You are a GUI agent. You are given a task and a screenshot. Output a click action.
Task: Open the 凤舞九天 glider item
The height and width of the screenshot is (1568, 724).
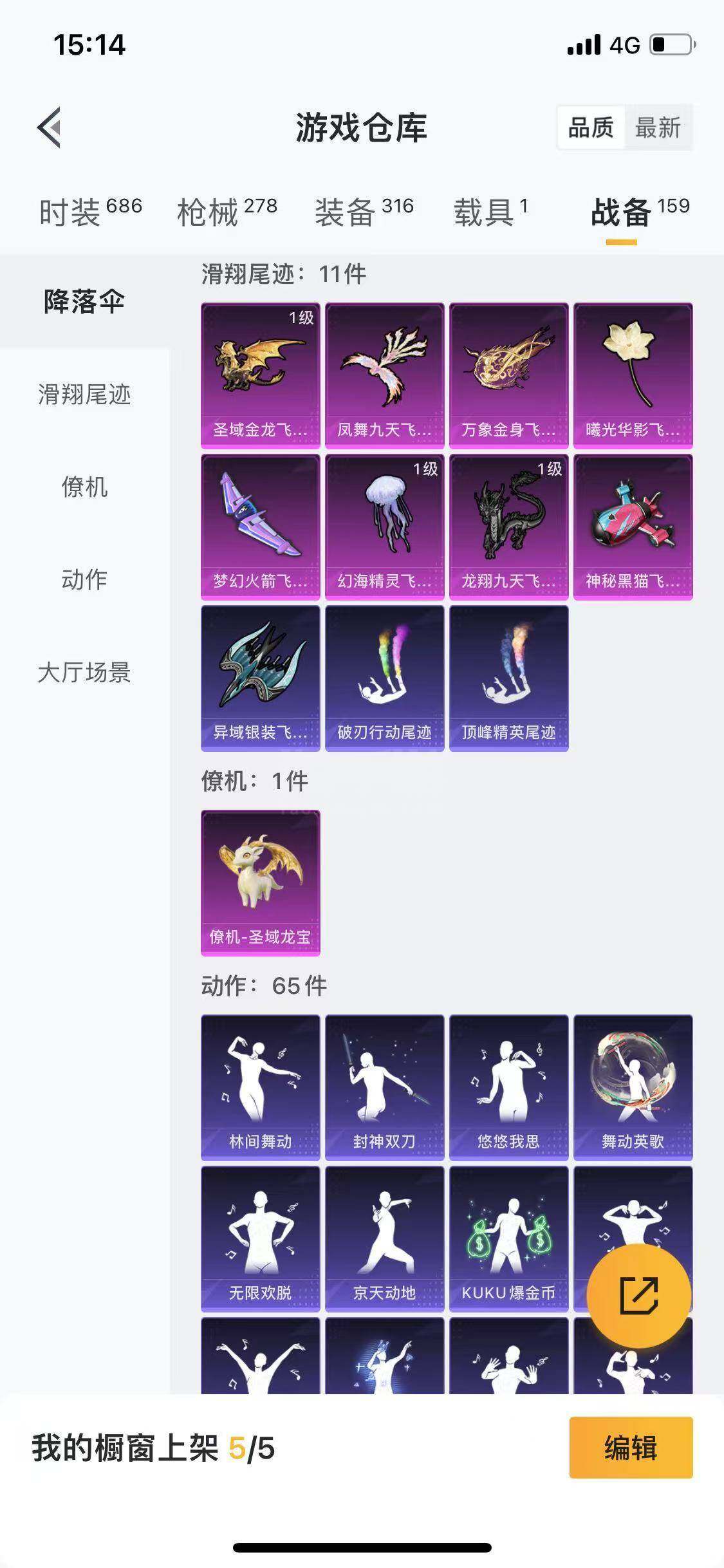[x=384, y=375]
